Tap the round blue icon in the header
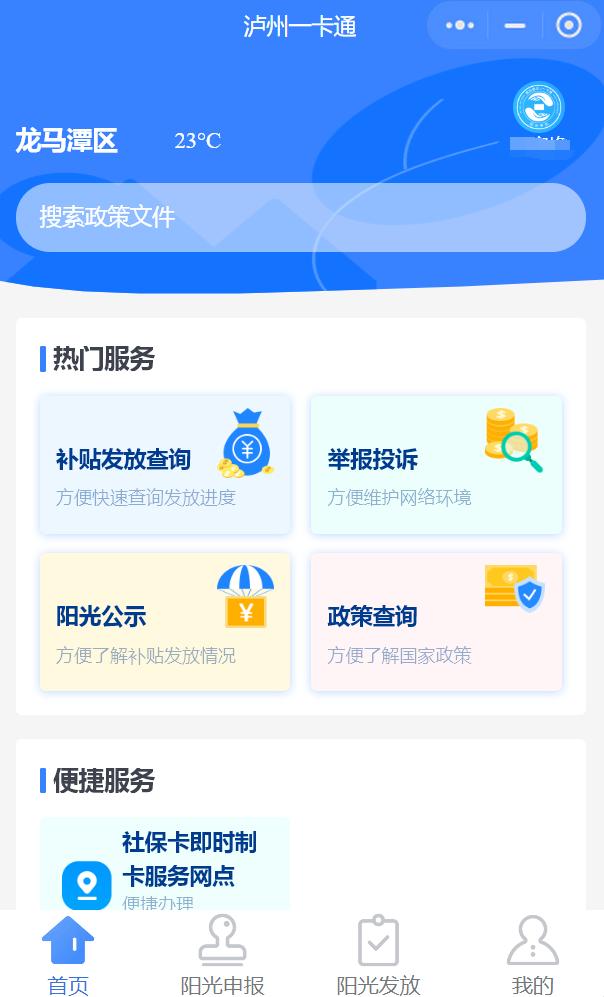The image size is (604, 997). [x=539, y=107]
